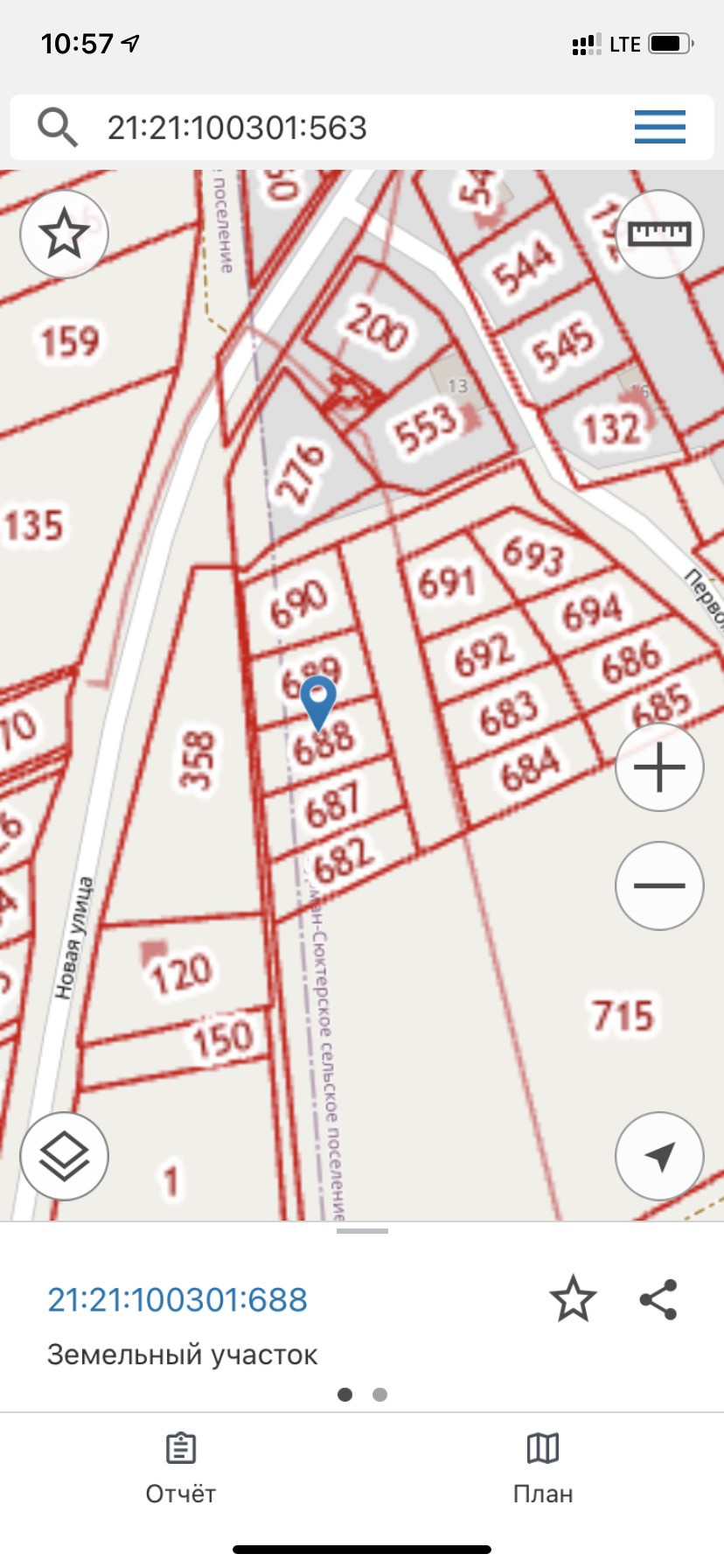Viewport: 724px width, 1568px height.
Task: Tap the search field with cadastral number
Action: [332, 128]
